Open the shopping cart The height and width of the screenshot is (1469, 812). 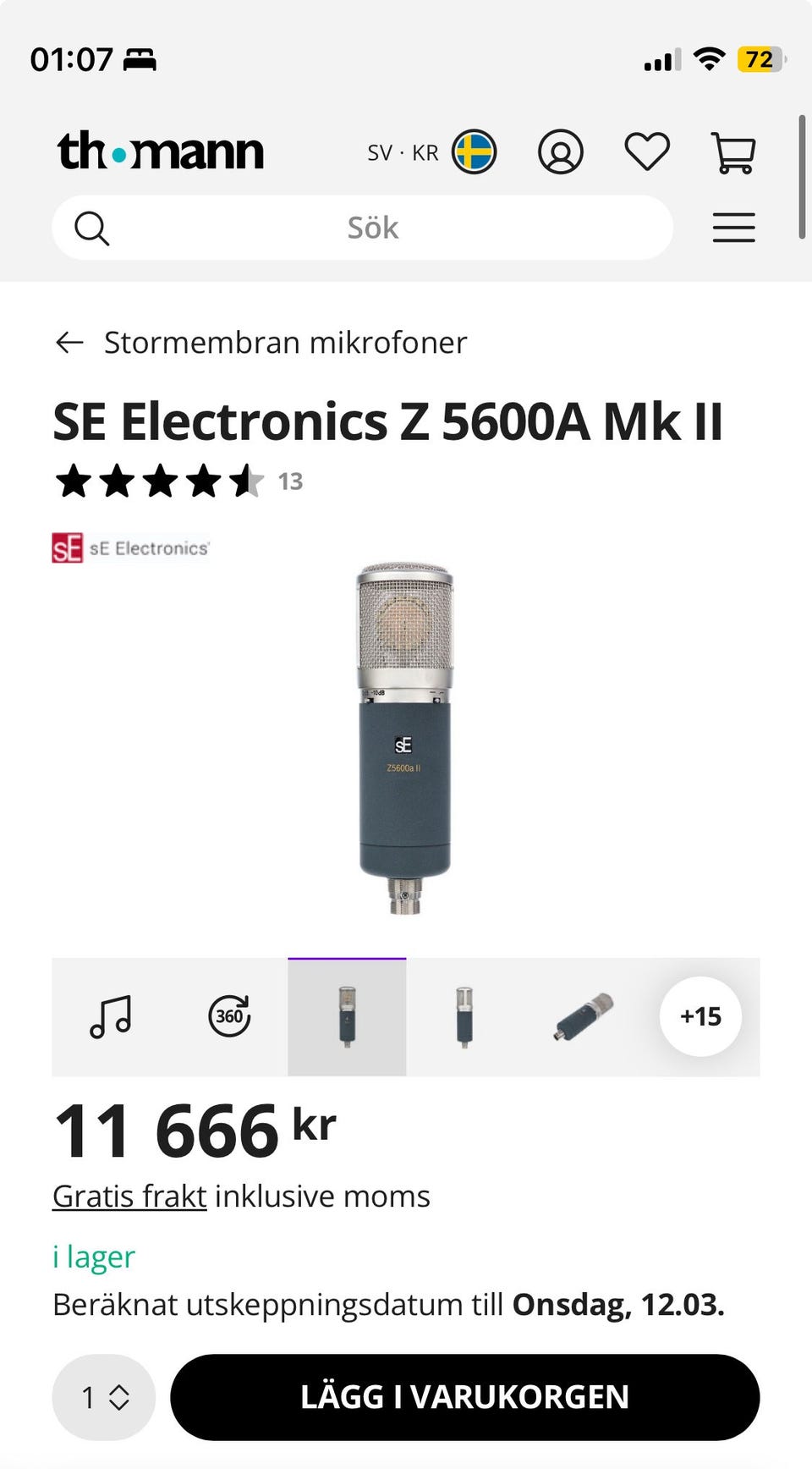(x=733, y=153)
